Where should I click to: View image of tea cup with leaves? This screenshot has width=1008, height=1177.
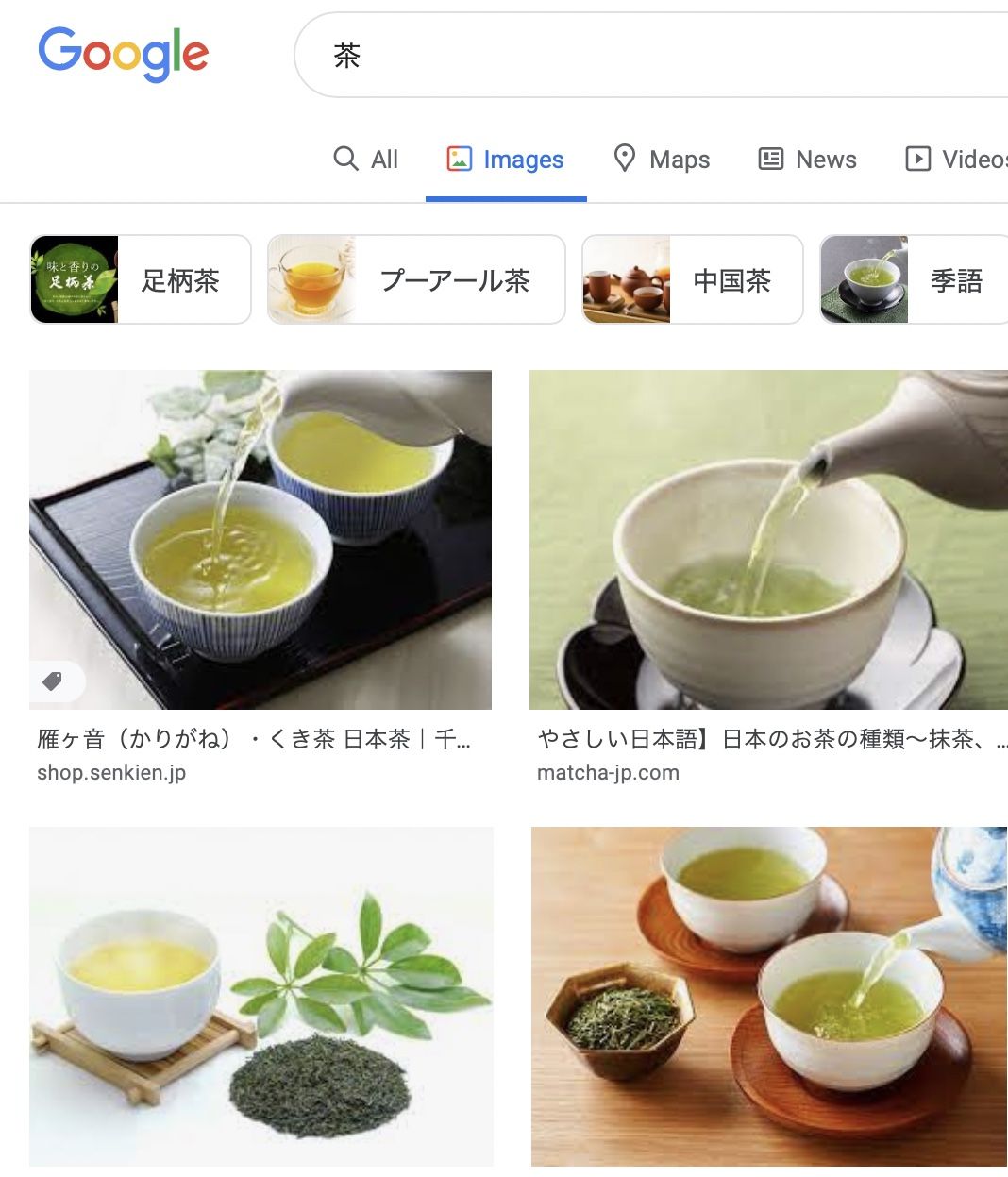260,997
